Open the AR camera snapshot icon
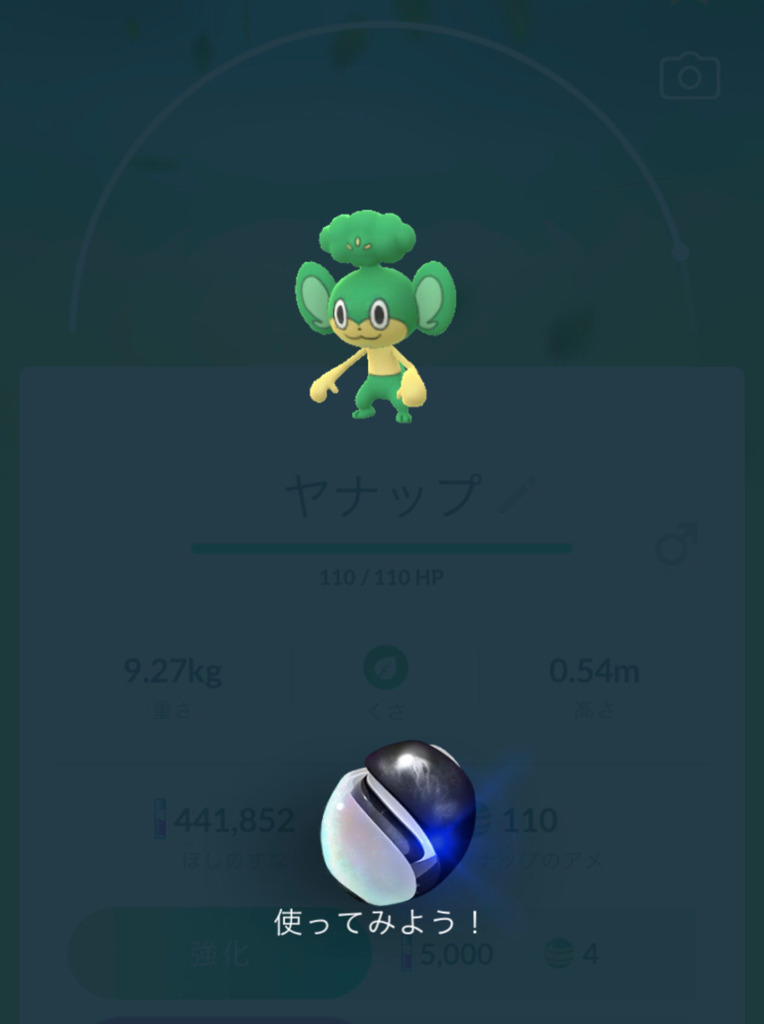This screenshot has height=1024, width=764. coord(690,76)
